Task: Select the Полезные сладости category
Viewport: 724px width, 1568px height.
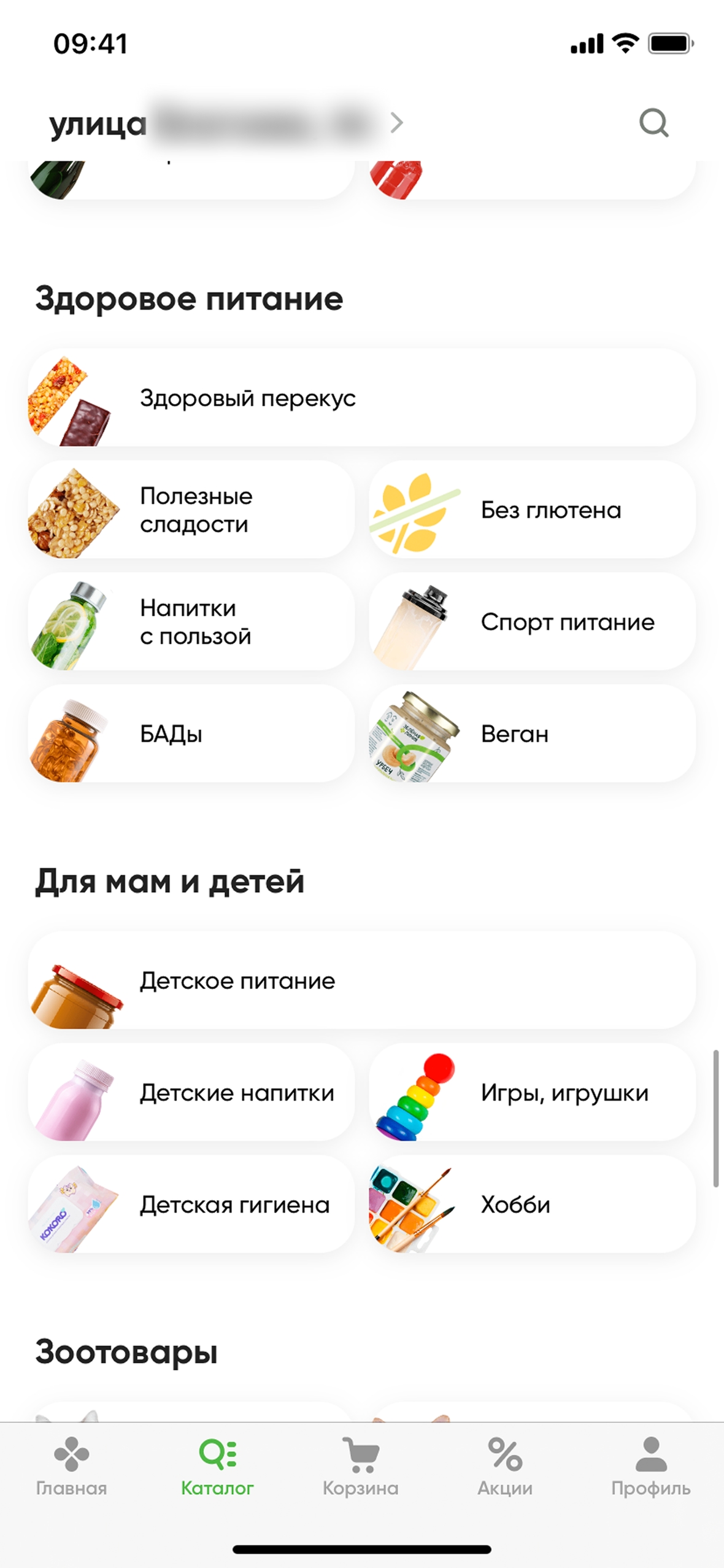Action: click(x=191, y=510)
